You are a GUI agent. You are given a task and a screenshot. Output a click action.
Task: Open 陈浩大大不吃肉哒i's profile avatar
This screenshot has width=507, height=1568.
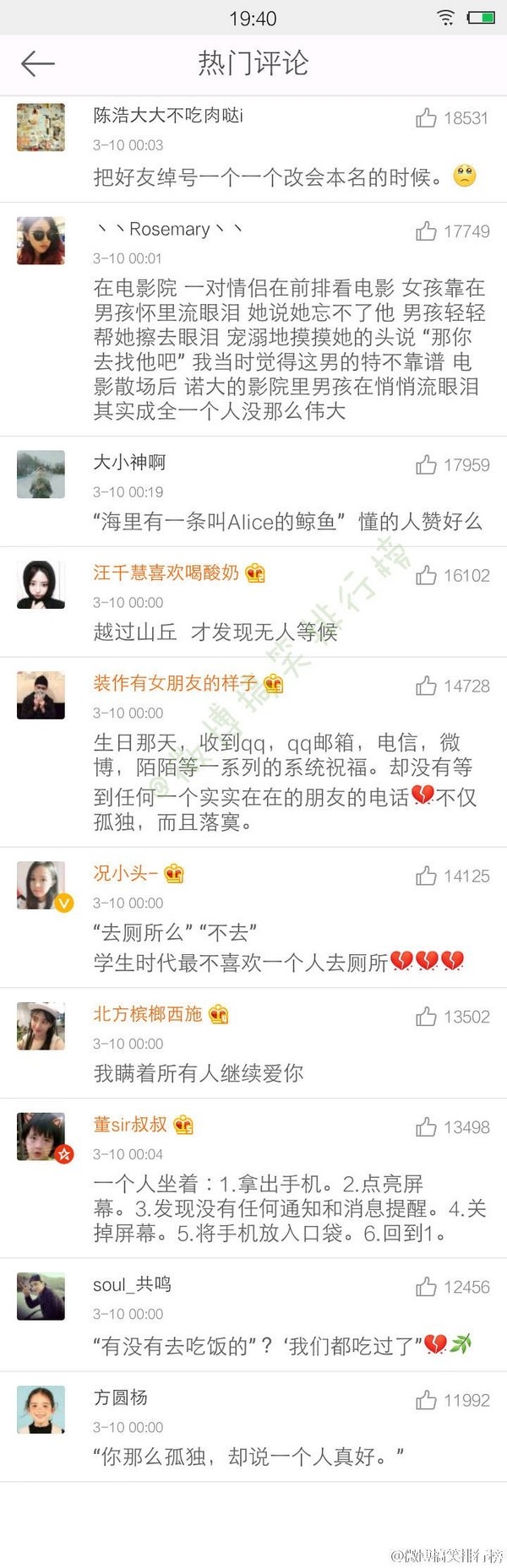(x=41, y=128)
